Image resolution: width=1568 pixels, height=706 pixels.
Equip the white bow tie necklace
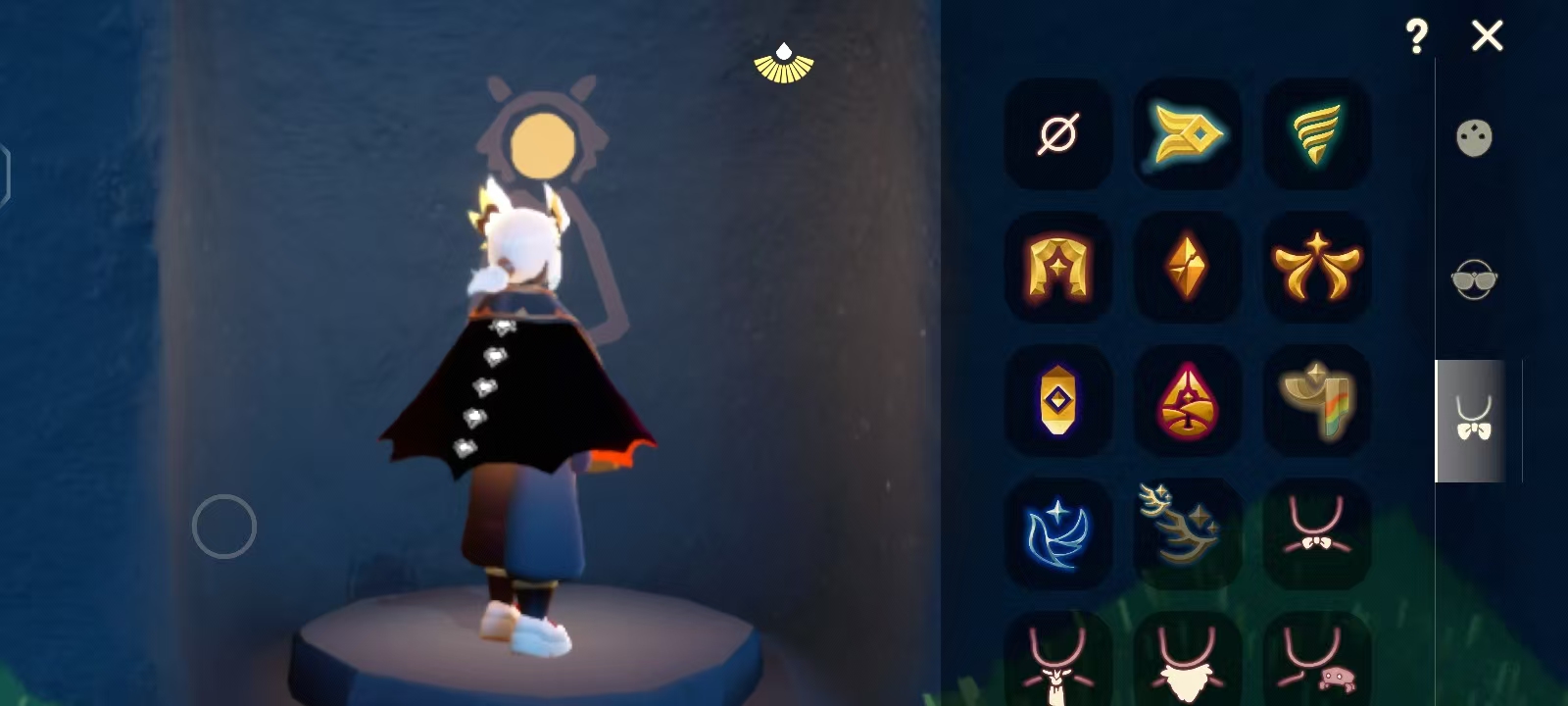point(1316,531)
